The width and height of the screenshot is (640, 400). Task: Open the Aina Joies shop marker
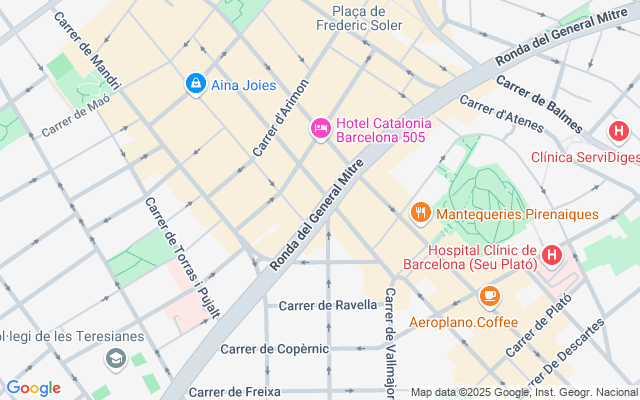pos(196,84)
